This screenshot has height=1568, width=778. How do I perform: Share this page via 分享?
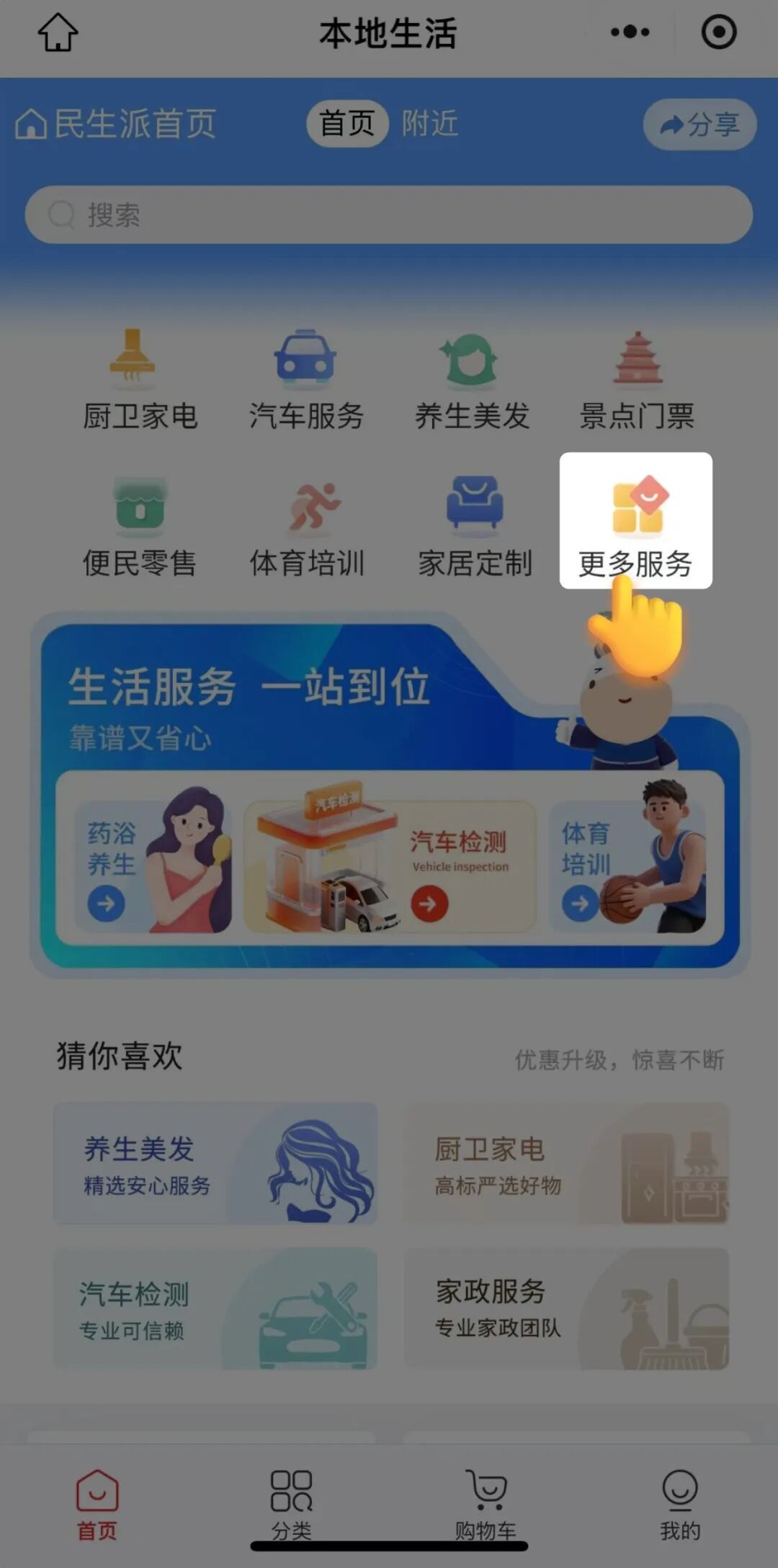[x=699, y=125]
